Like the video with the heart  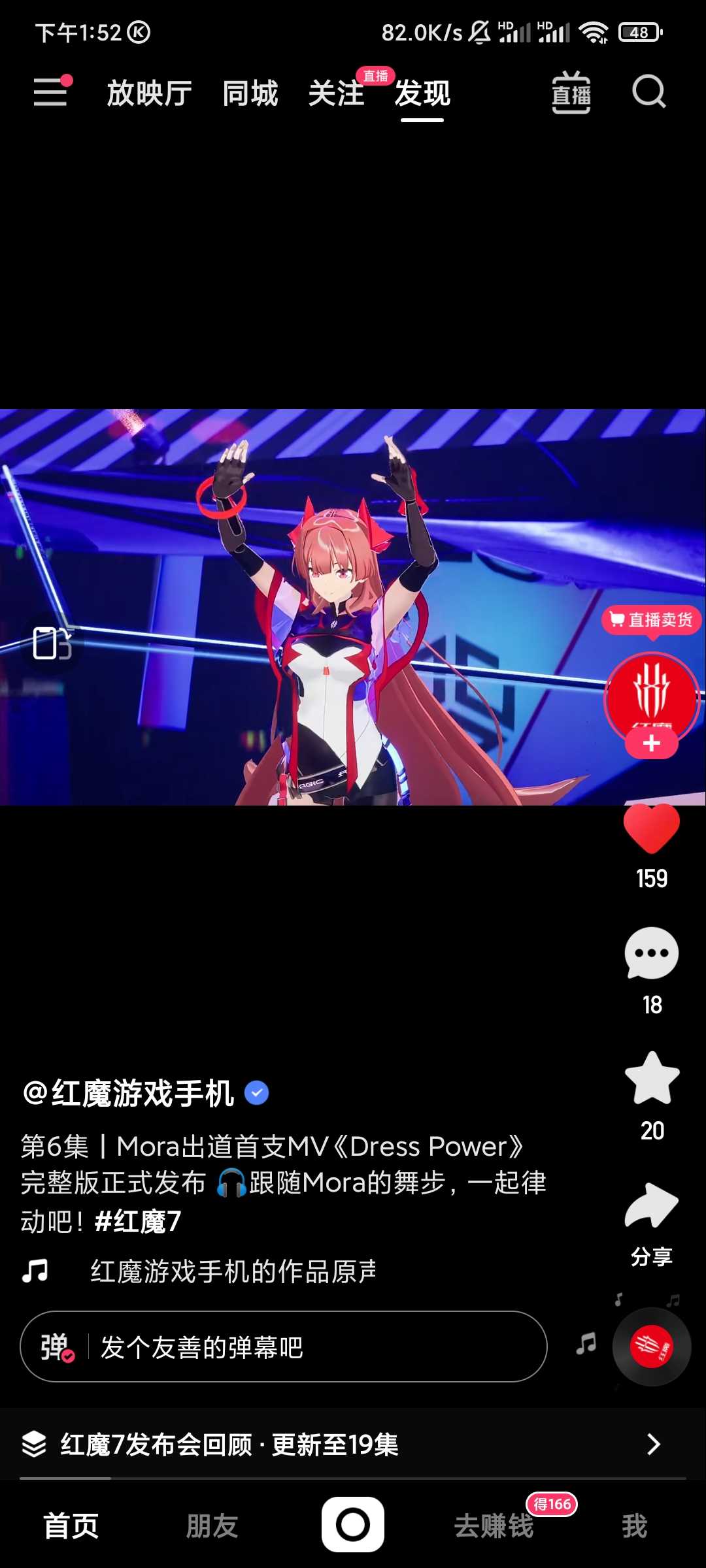point(652,829)
